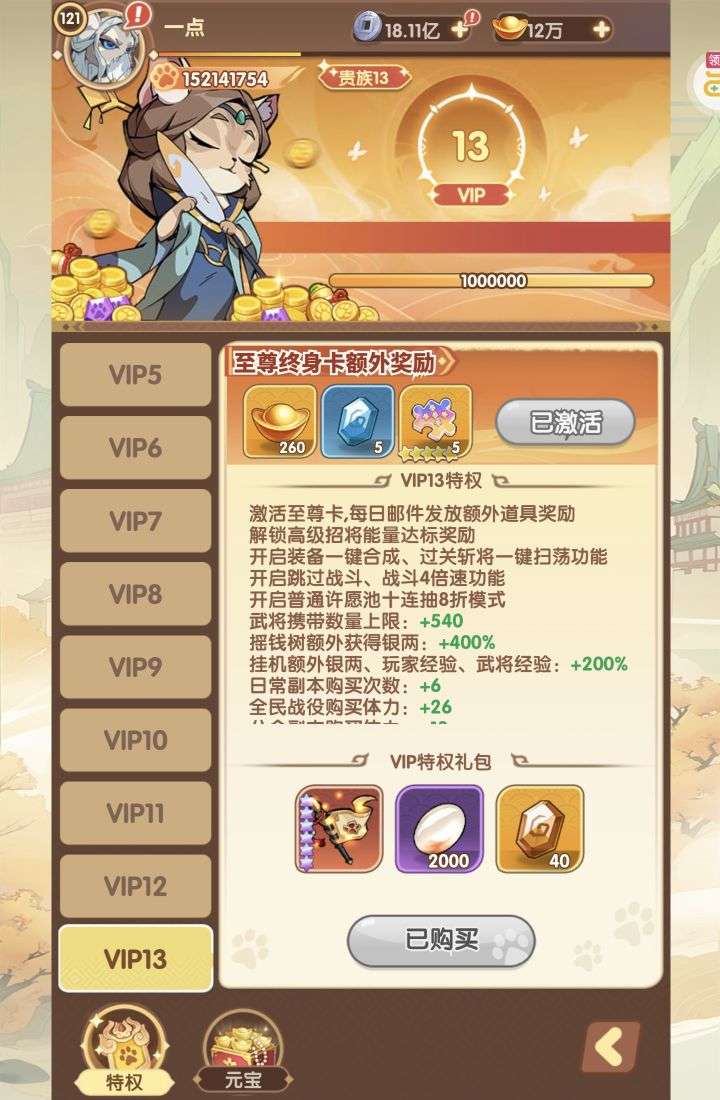The image size is (720, 1100).
Task: Add more gold ingots with the plus
Action: (x=600, y=30)
